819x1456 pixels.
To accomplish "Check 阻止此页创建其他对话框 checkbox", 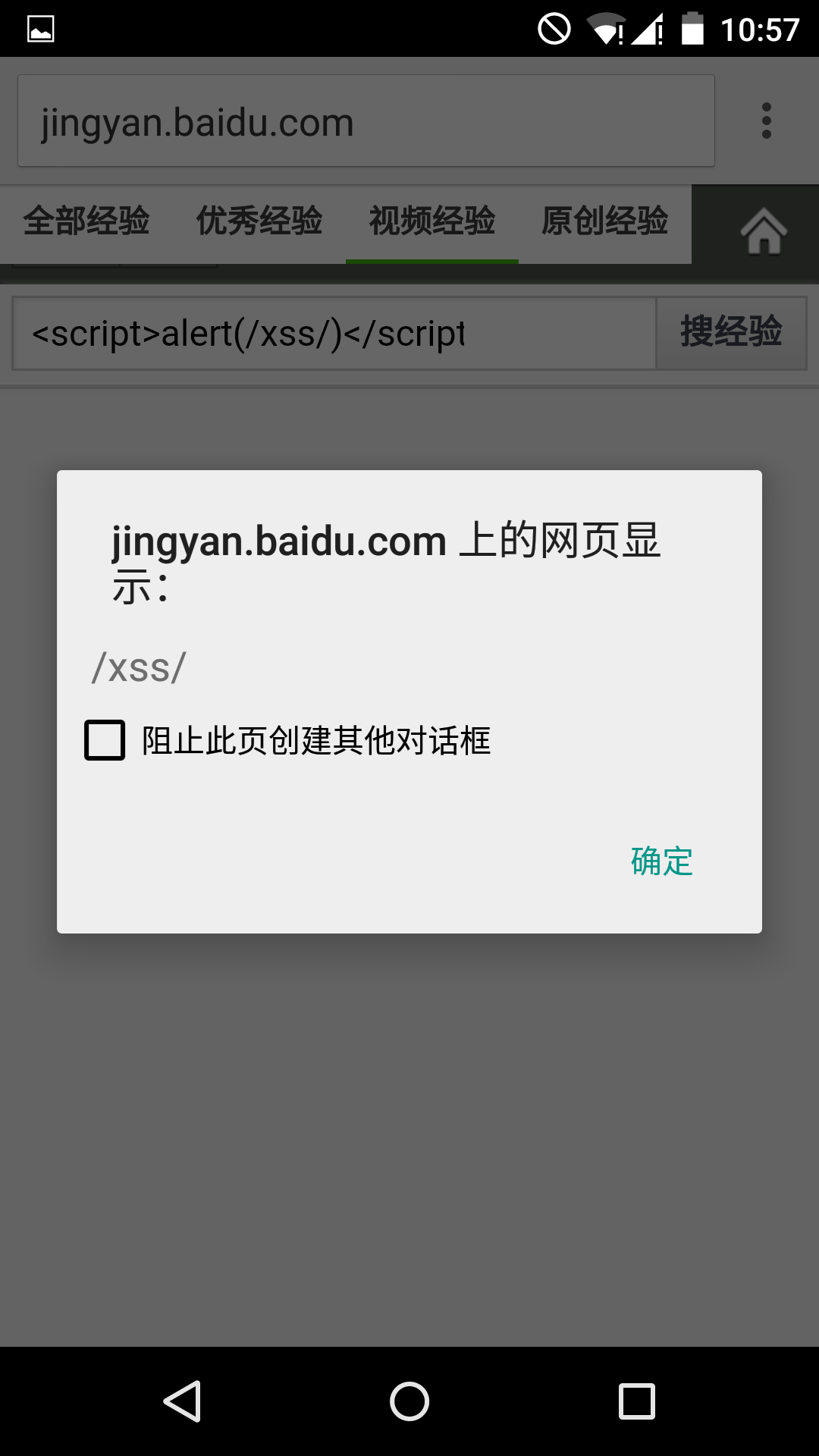I will (105, 740).
